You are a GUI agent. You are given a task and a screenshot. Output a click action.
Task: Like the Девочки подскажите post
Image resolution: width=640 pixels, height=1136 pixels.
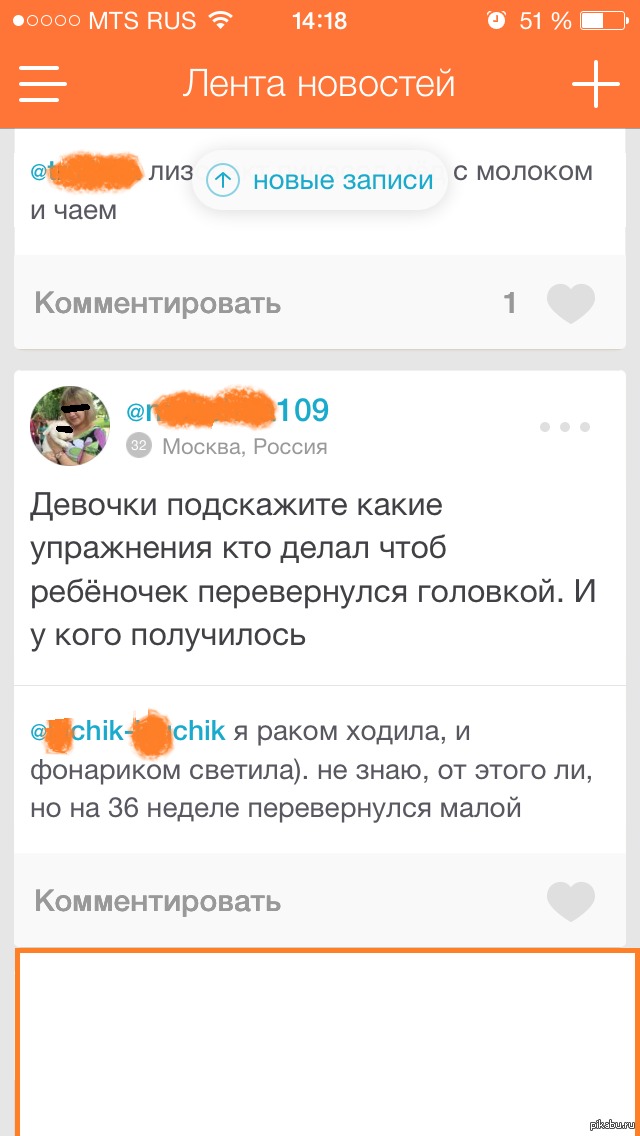(571, 901)
